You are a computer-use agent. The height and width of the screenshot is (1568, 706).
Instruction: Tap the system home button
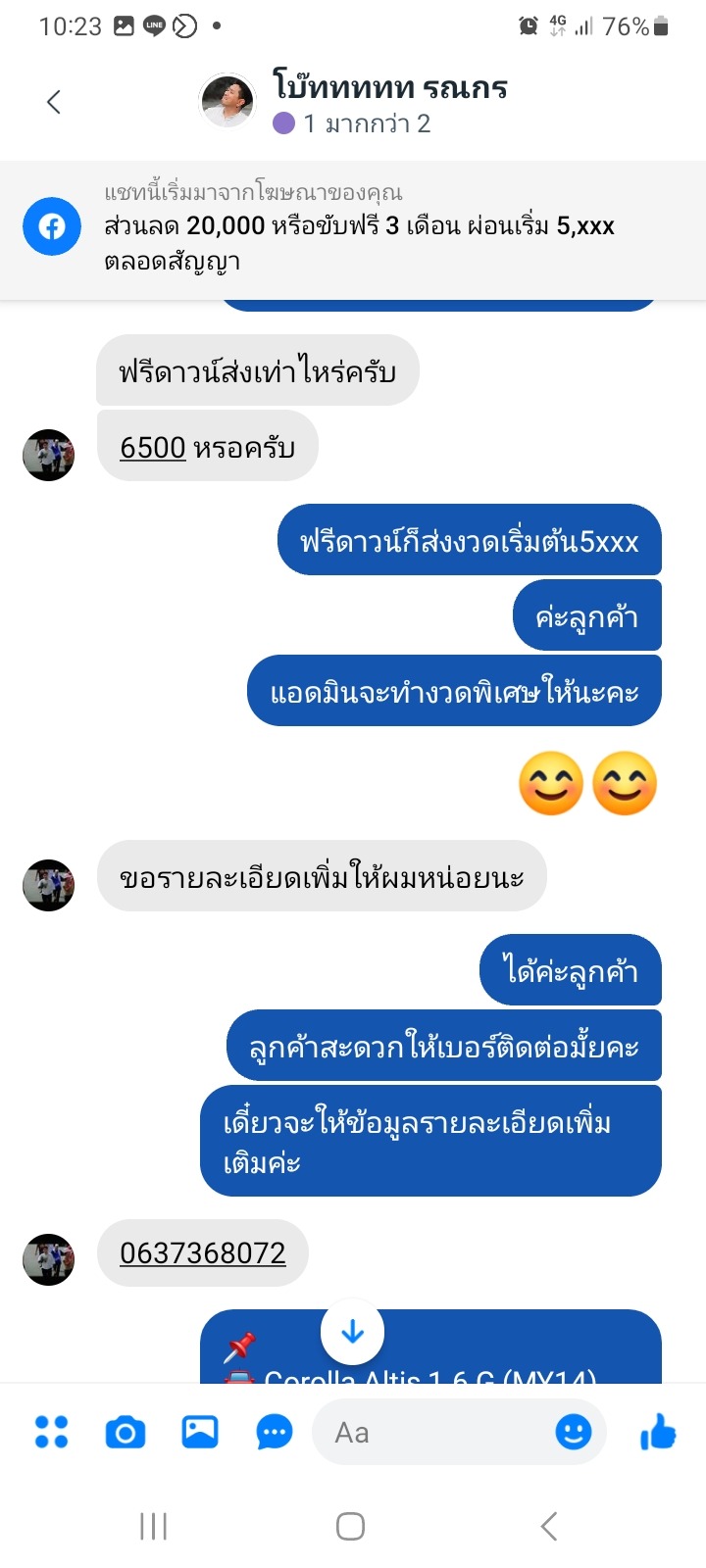pyautogui.click(x=351, y=1526)
